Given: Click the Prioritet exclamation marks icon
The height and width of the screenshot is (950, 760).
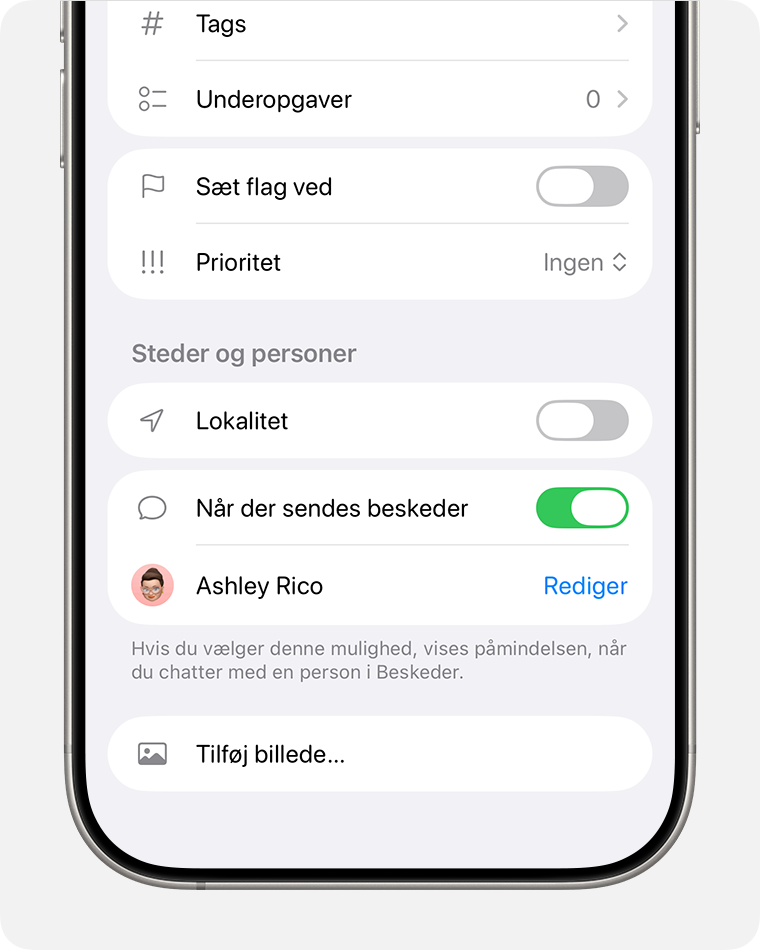Looking at the screenshot, I should 151,262.
